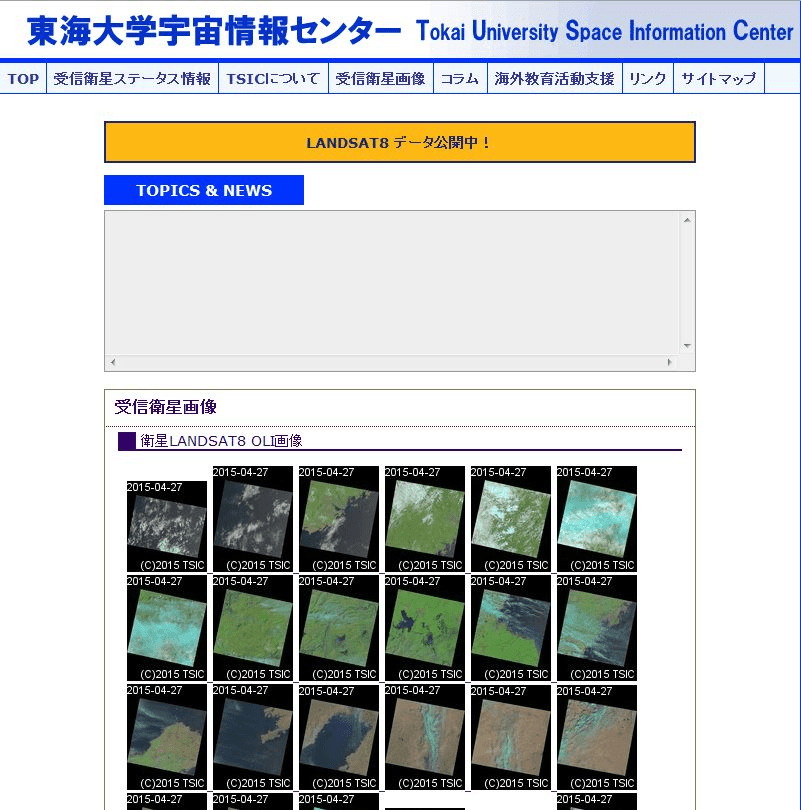
Task: Open the dark blue lake satellite image
Action: (424, 628)
